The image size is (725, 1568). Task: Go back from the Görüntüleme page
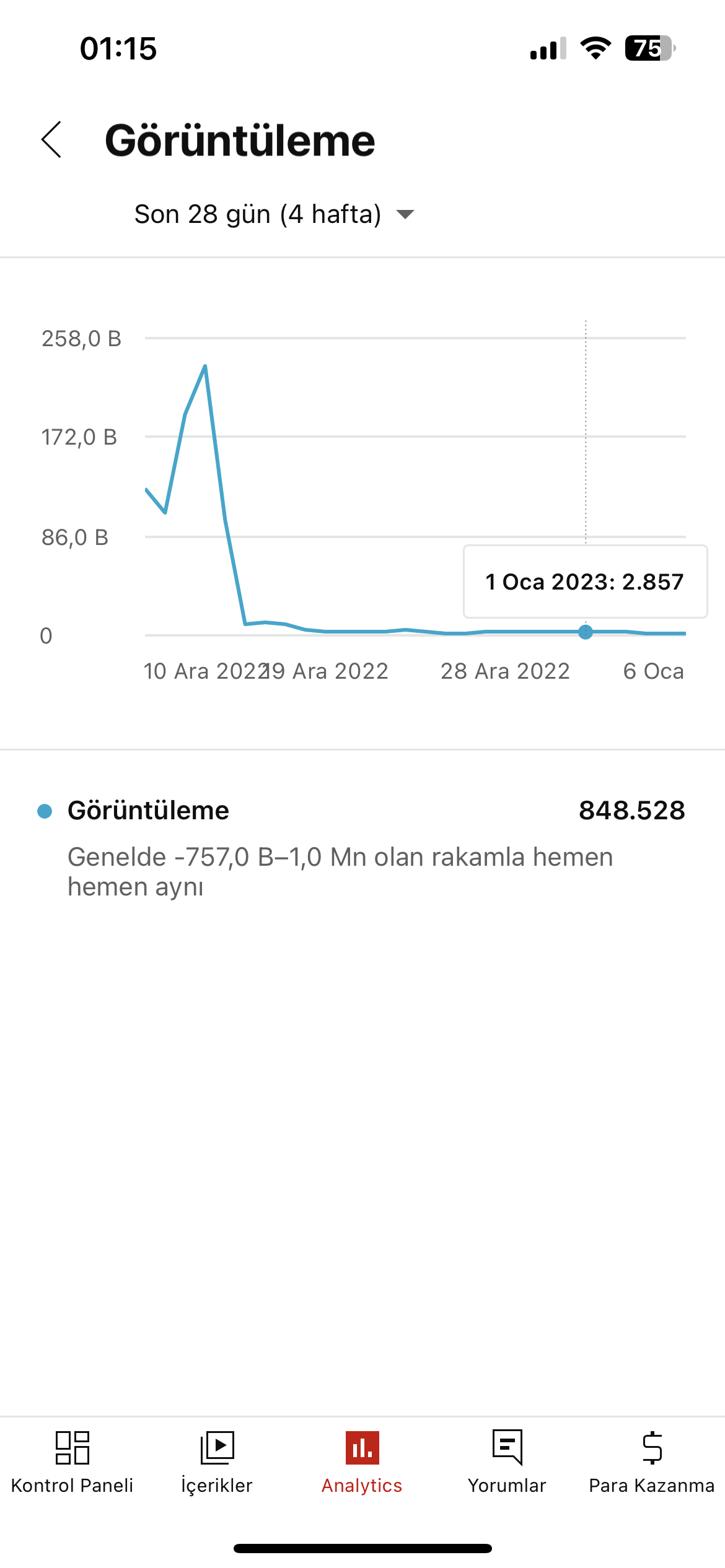click(51, 140)
